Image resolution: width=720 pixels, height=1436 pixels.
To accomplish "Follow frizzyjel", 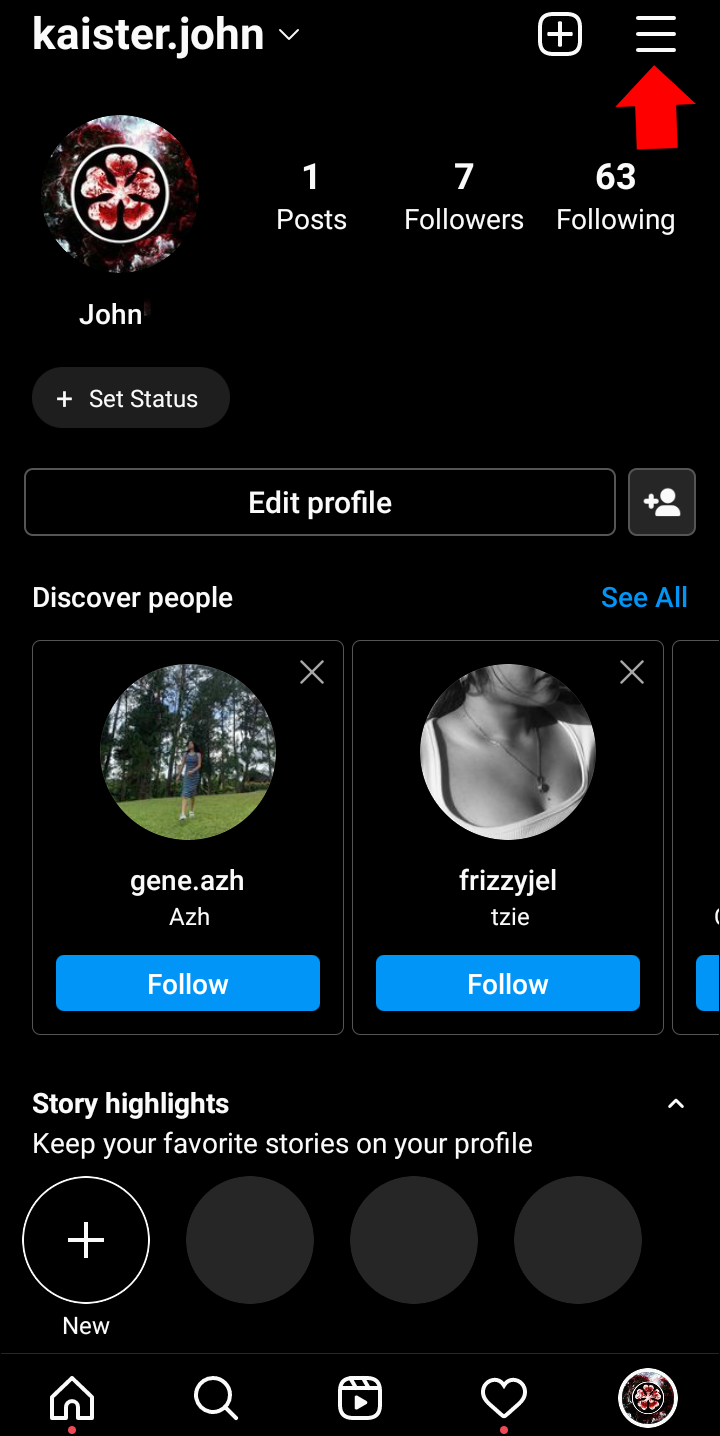I will [x=508, y=983].
